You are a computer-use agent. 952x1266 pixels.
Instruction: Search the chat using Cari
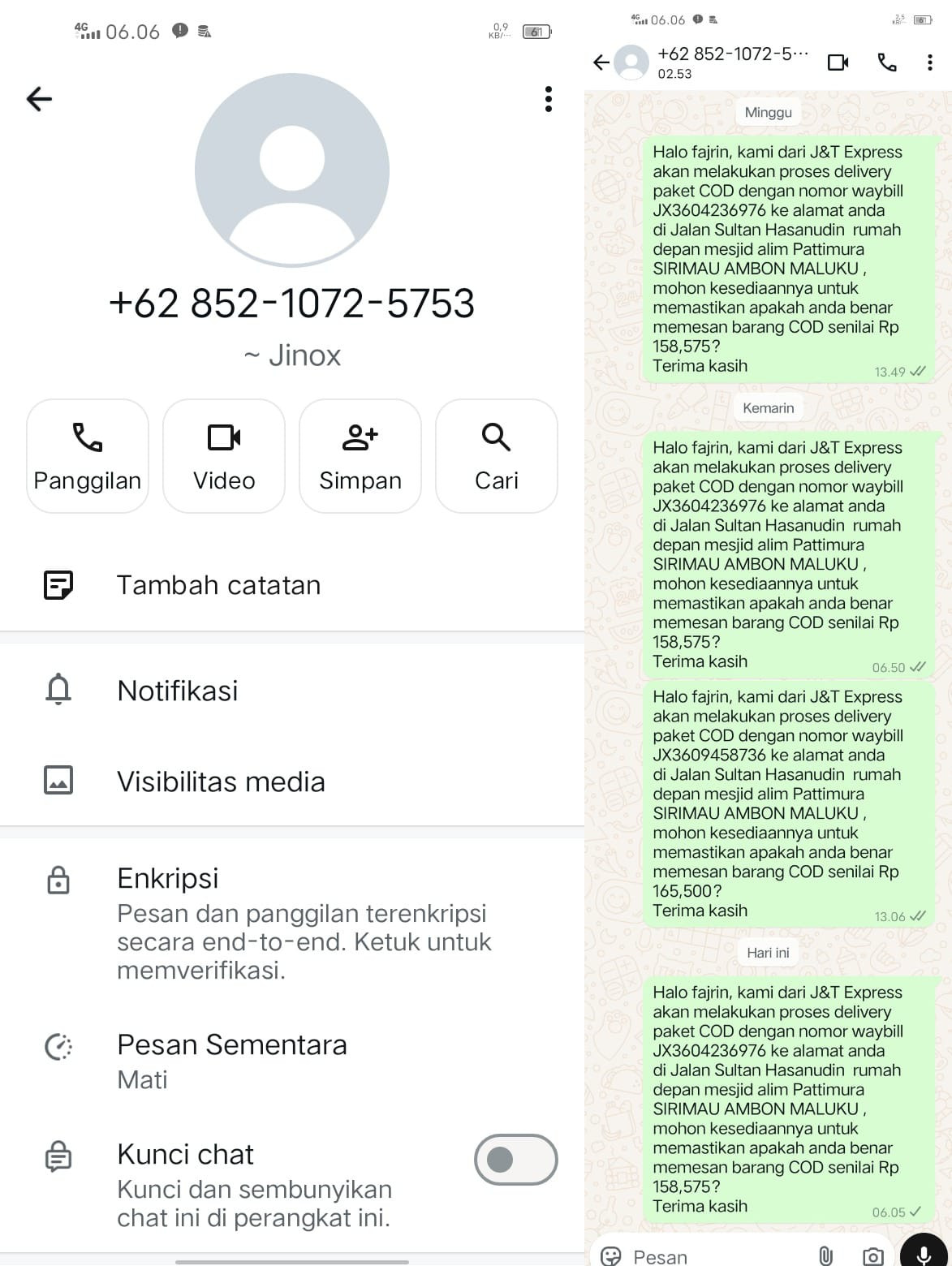pos(497,456)
